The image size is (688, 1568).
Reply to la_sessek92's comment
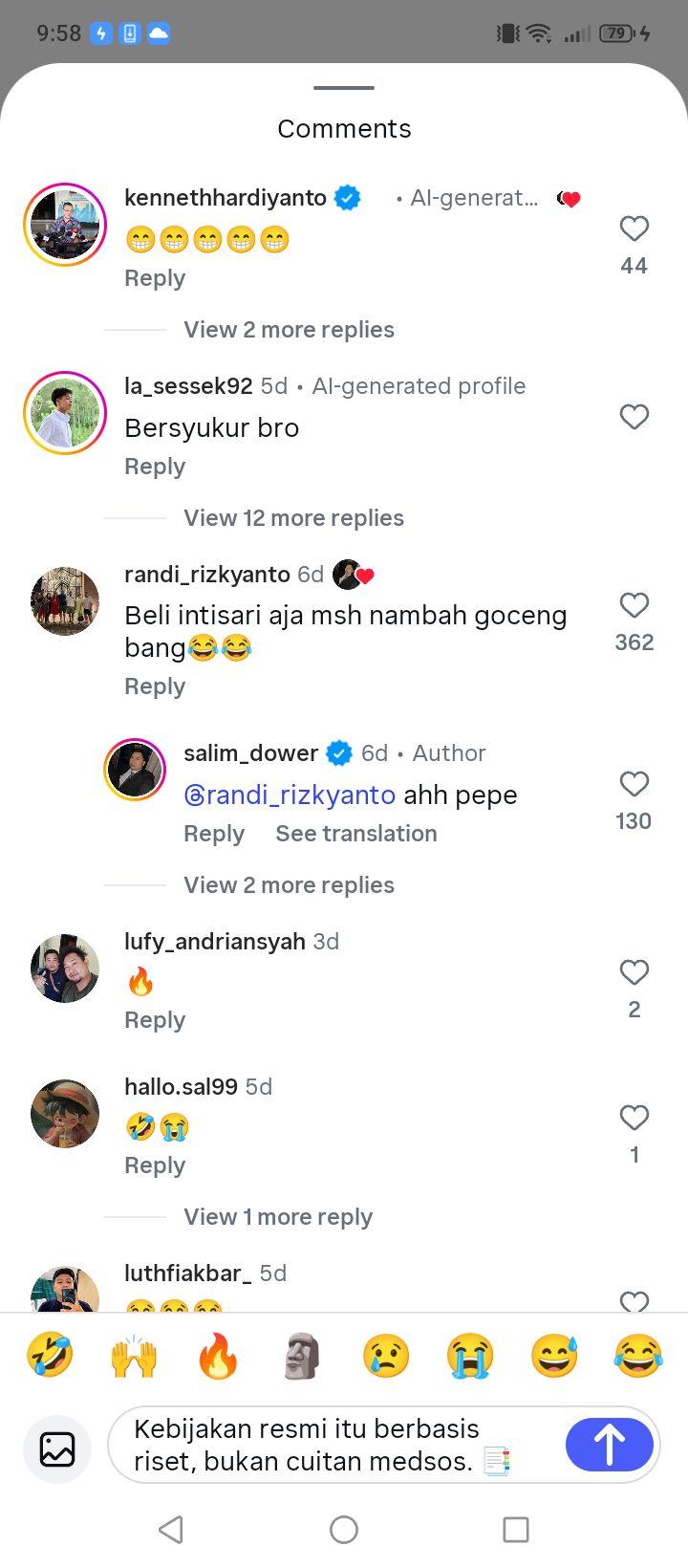coord(155,467)
